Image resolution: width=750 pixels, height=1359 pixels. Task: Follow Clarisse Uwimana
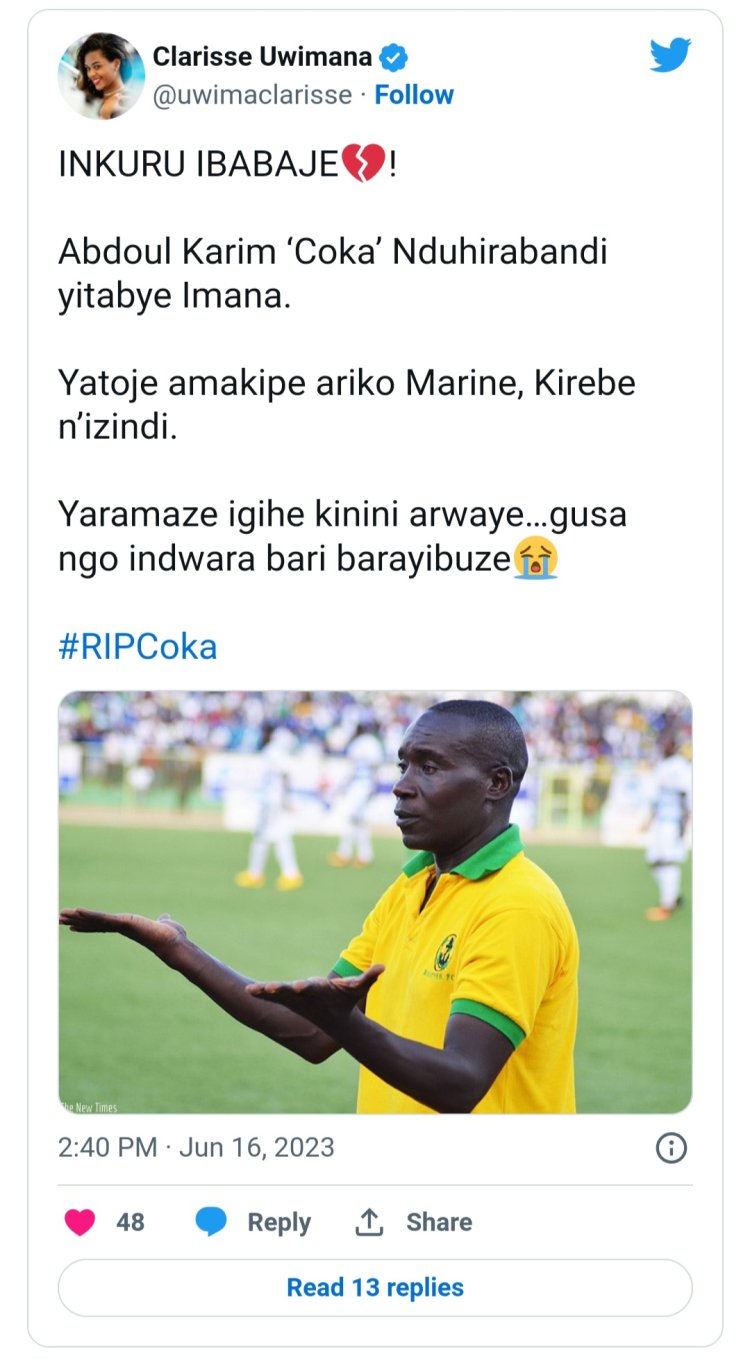[x=414, y=95]
